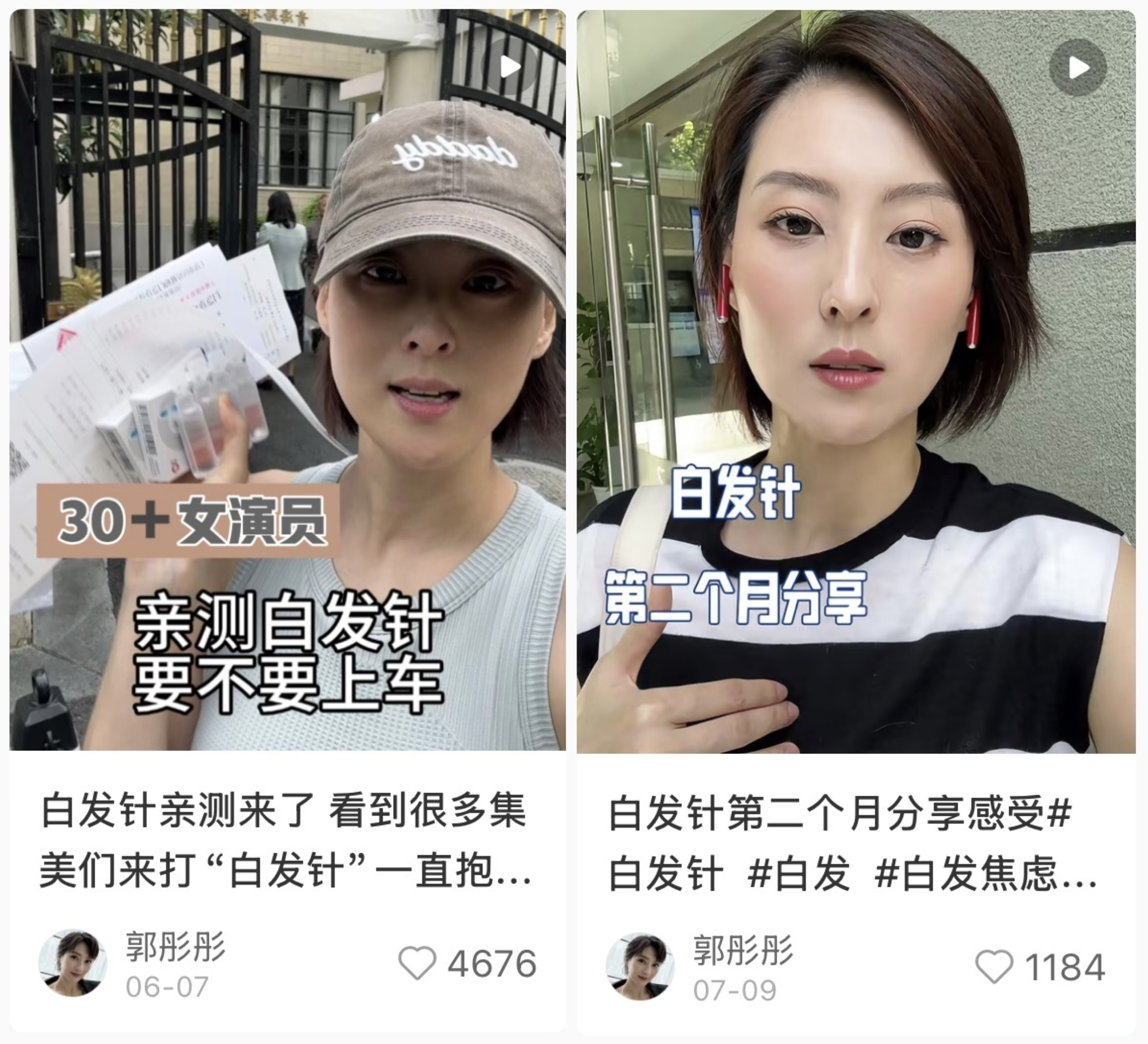Screen dimensions: 1148x1044
Task: Open the 白发针第二个月分享 video post
Action: pos(856,380)
